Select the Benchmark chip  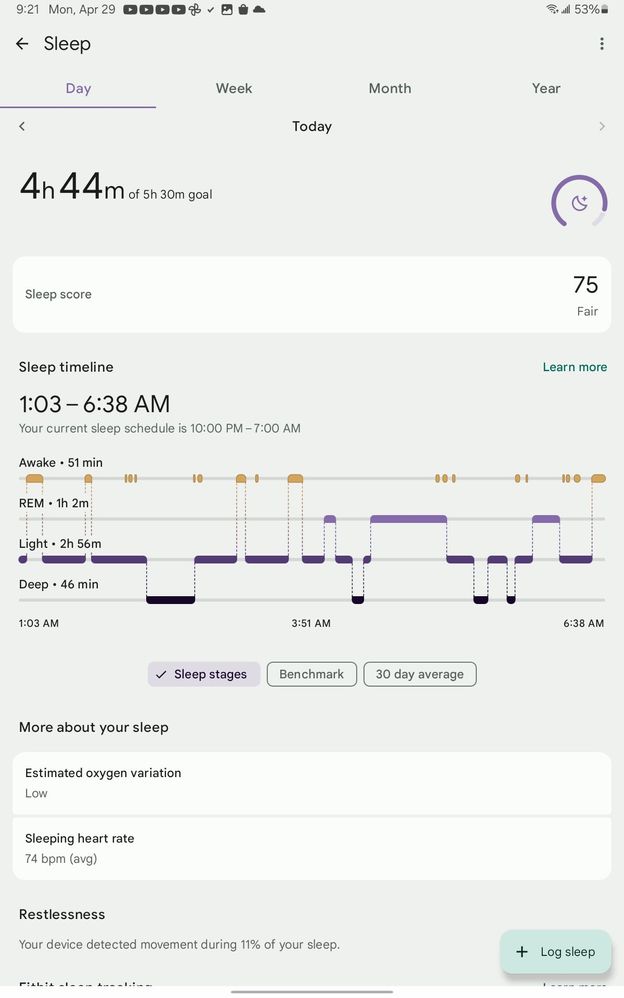[x=311, y=674]
